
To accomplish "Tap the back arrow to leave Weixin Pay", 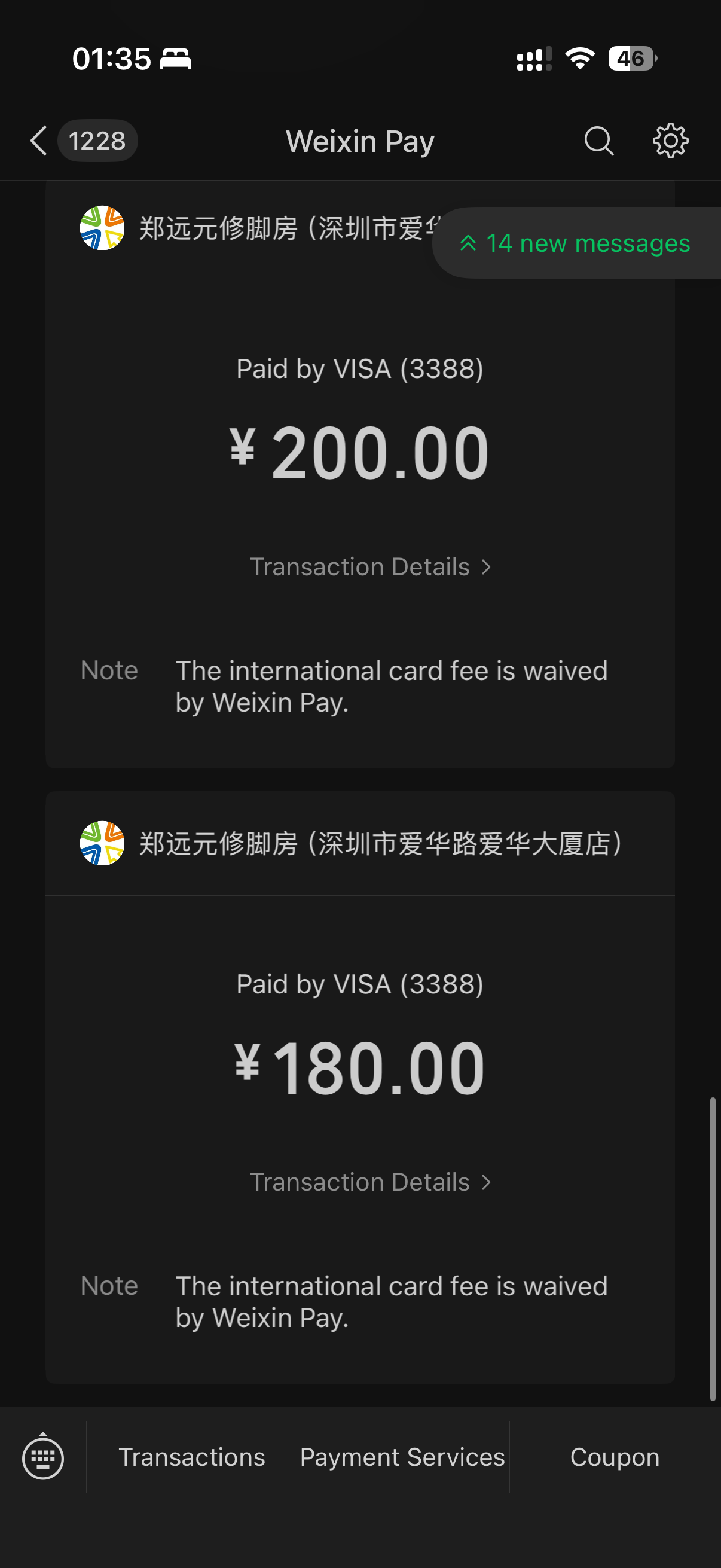I will point(38,141).
